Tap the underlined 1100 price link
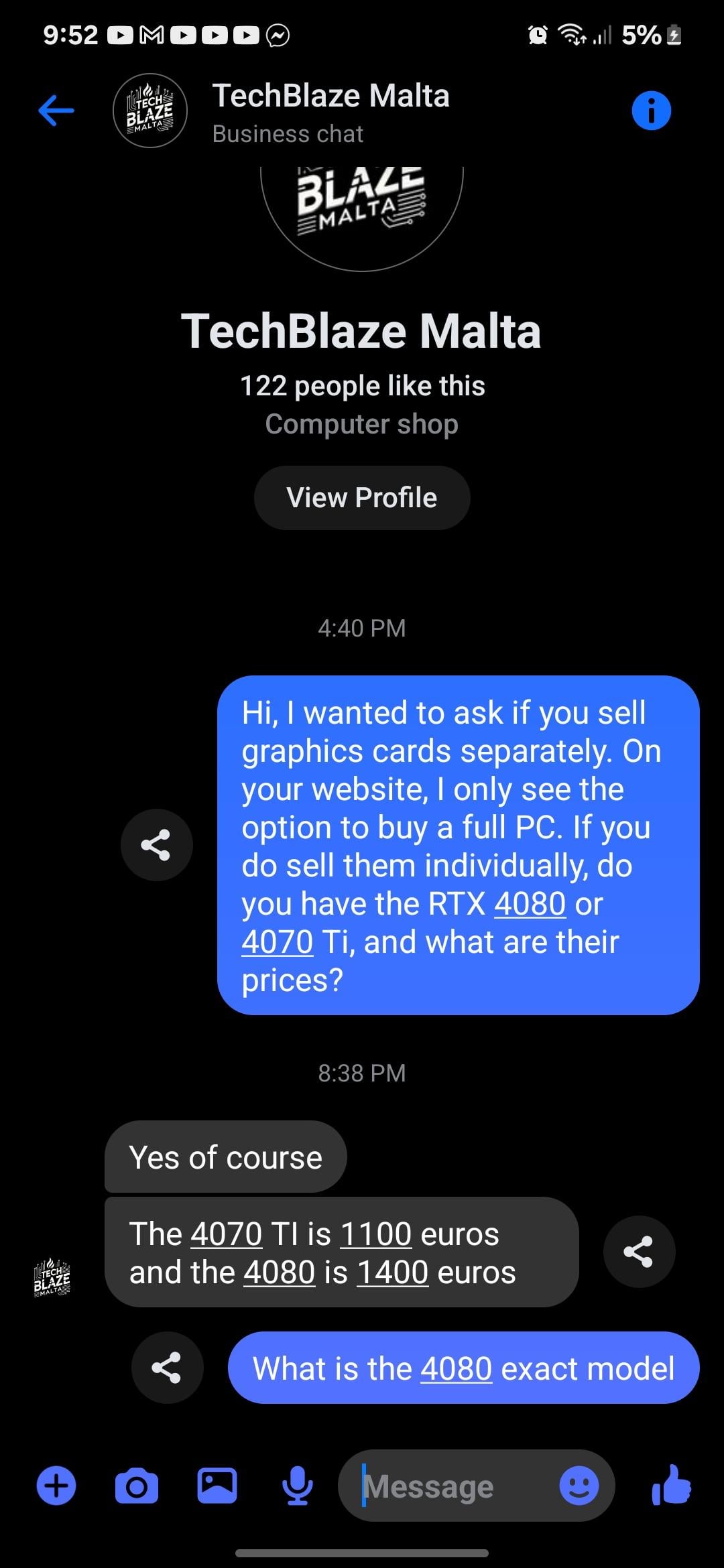The width and height of the screenshot is (724, 1568). (x=376, y=1234)
